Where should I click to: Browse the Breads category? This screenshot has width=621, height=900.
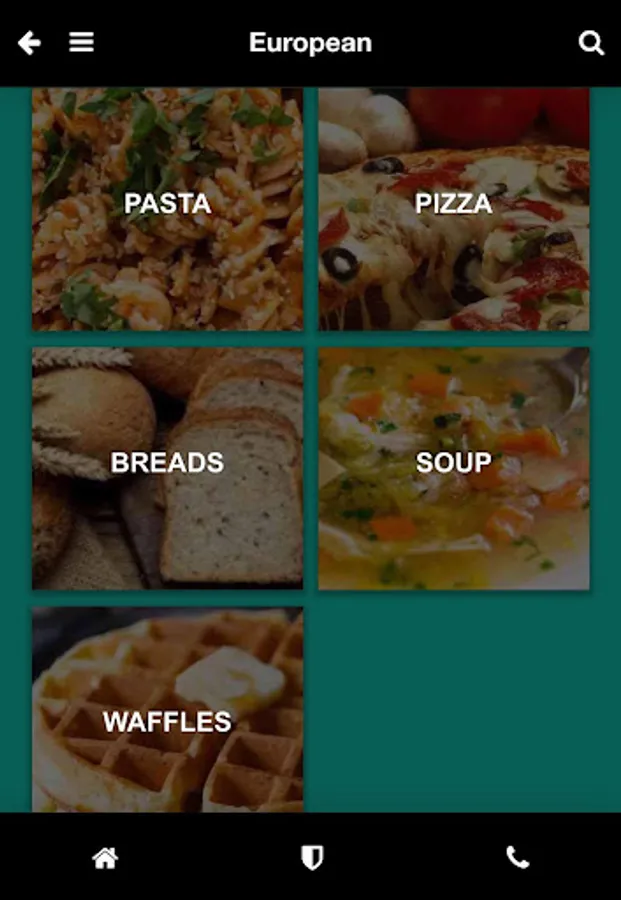[x=167, y=467]
